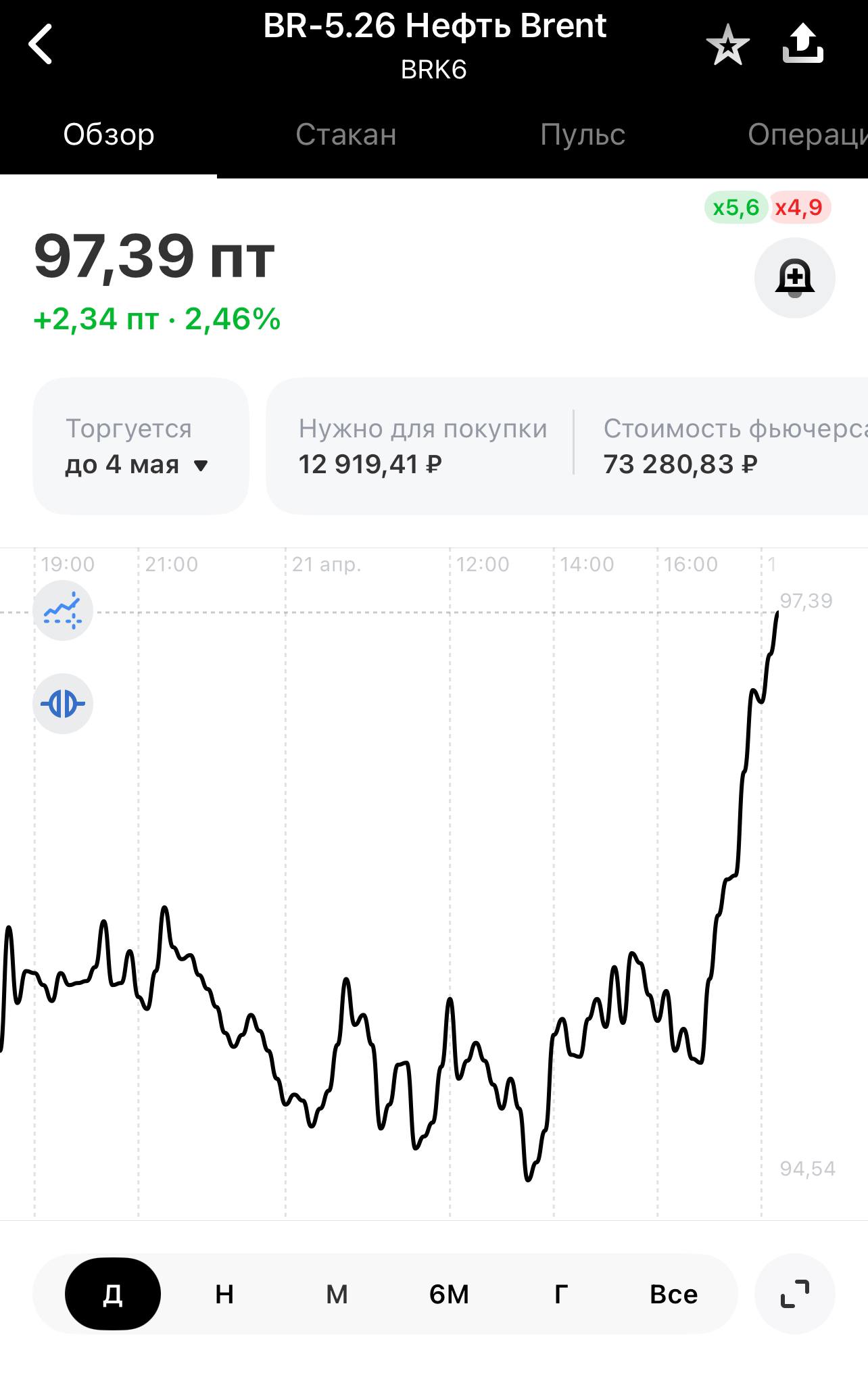
Task: Expand the chart to fullscreen
Action: [794, 1295]
